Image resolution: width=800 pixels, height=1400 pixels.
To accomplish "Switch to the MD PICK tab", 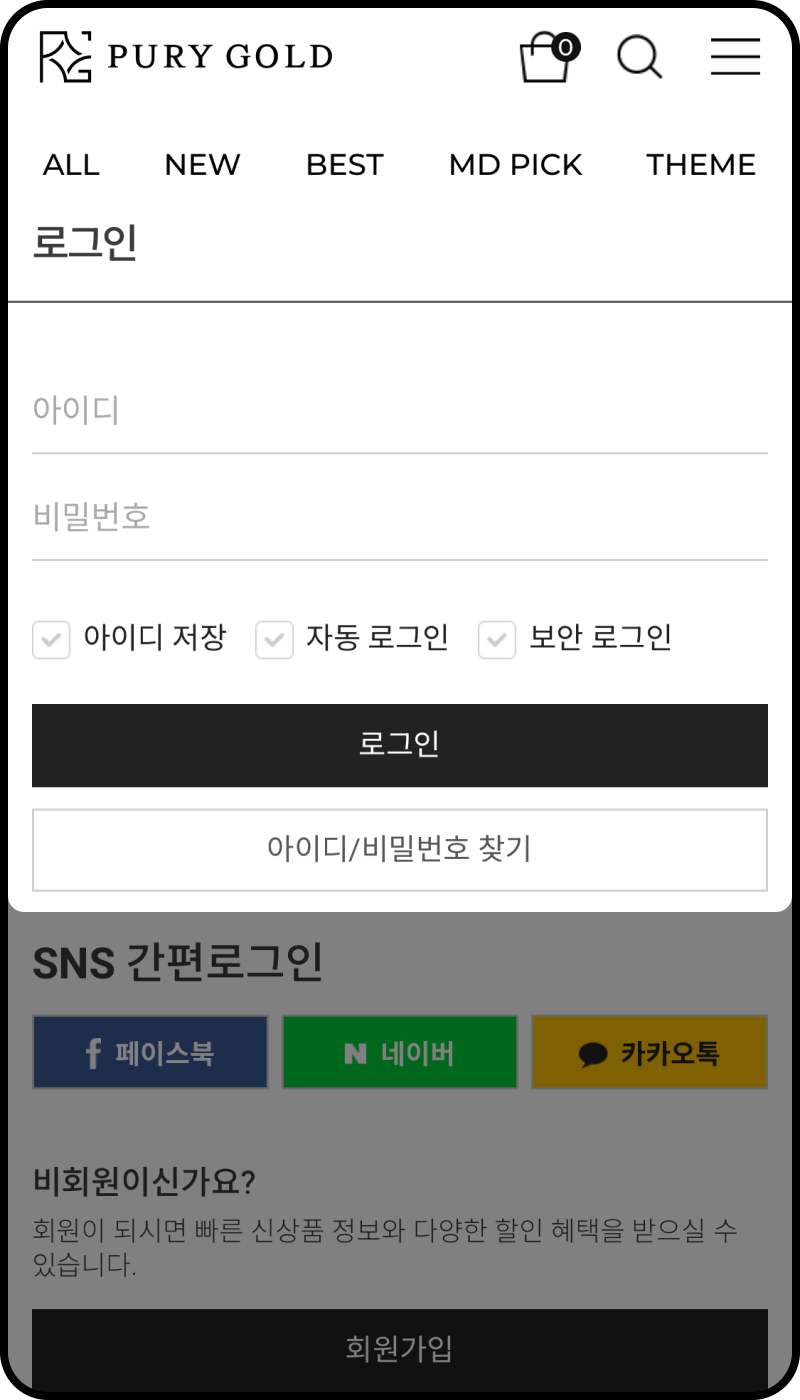I will pos(515,165).
